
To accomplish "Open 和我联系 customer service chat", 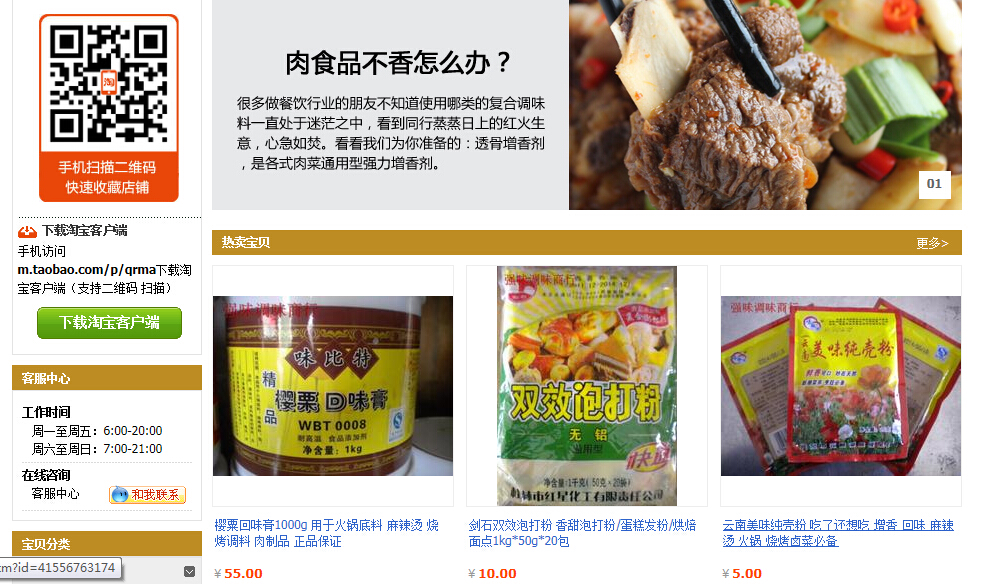I will pos(147,494).
